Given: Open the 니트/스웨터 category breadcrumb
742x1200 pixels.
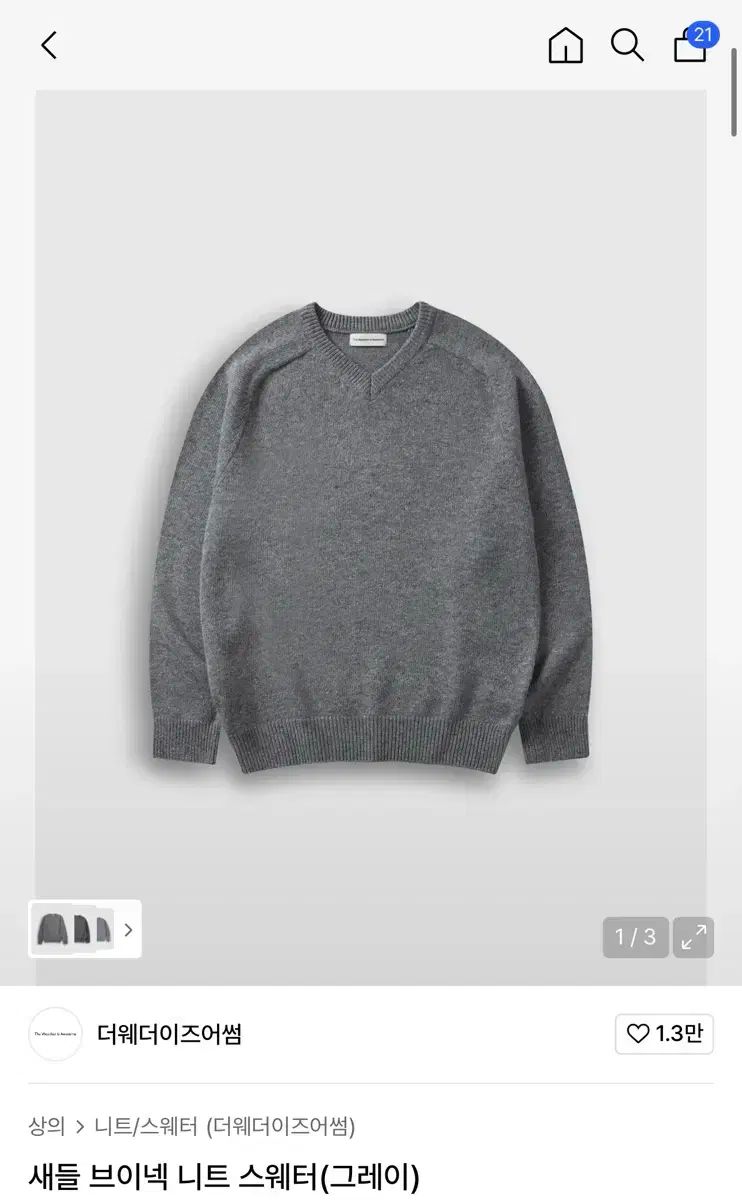Looking at the screenshot, I should 145,1127.
